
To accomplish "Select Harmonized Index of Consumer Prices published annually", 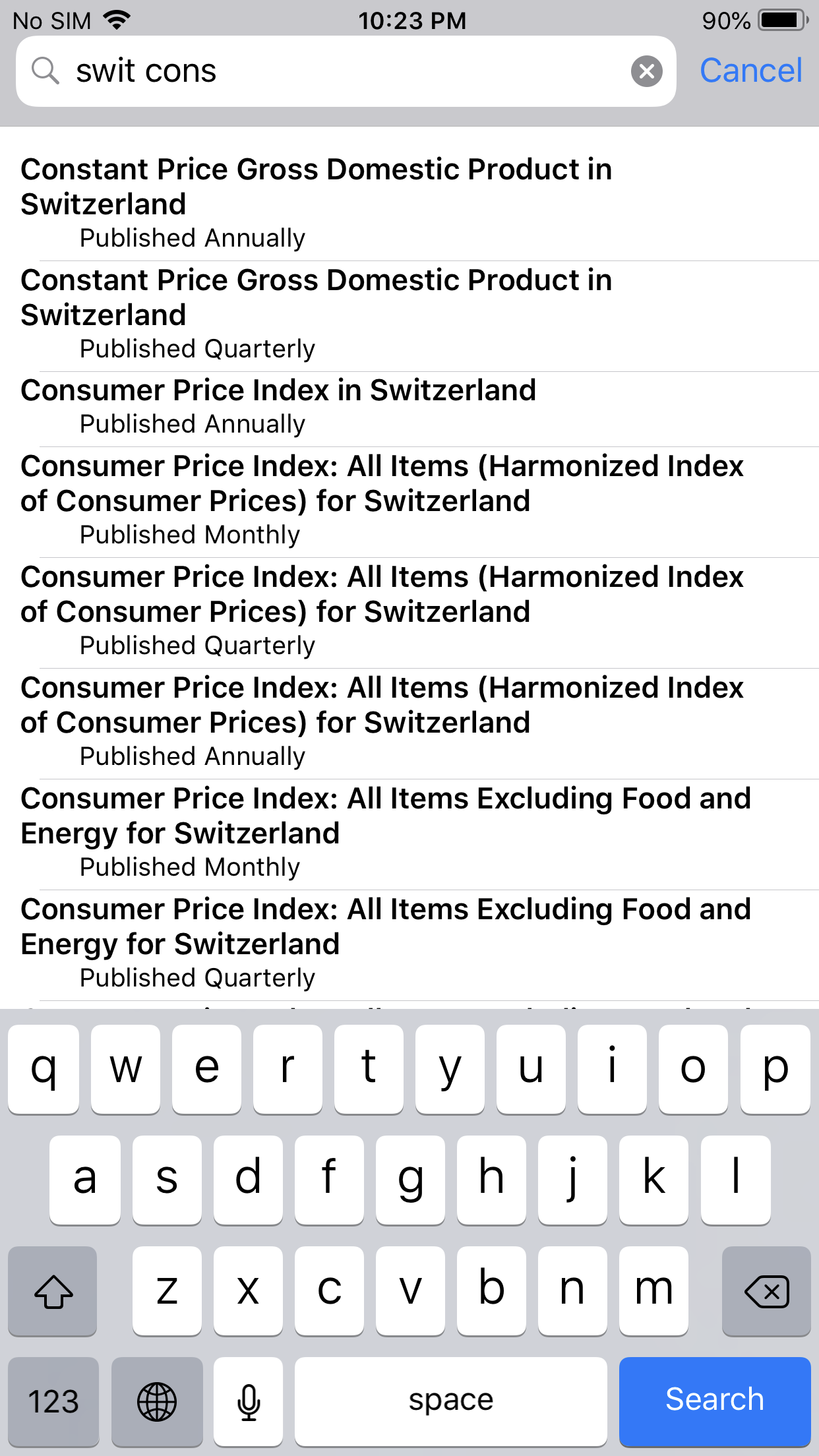I will 409,724.
